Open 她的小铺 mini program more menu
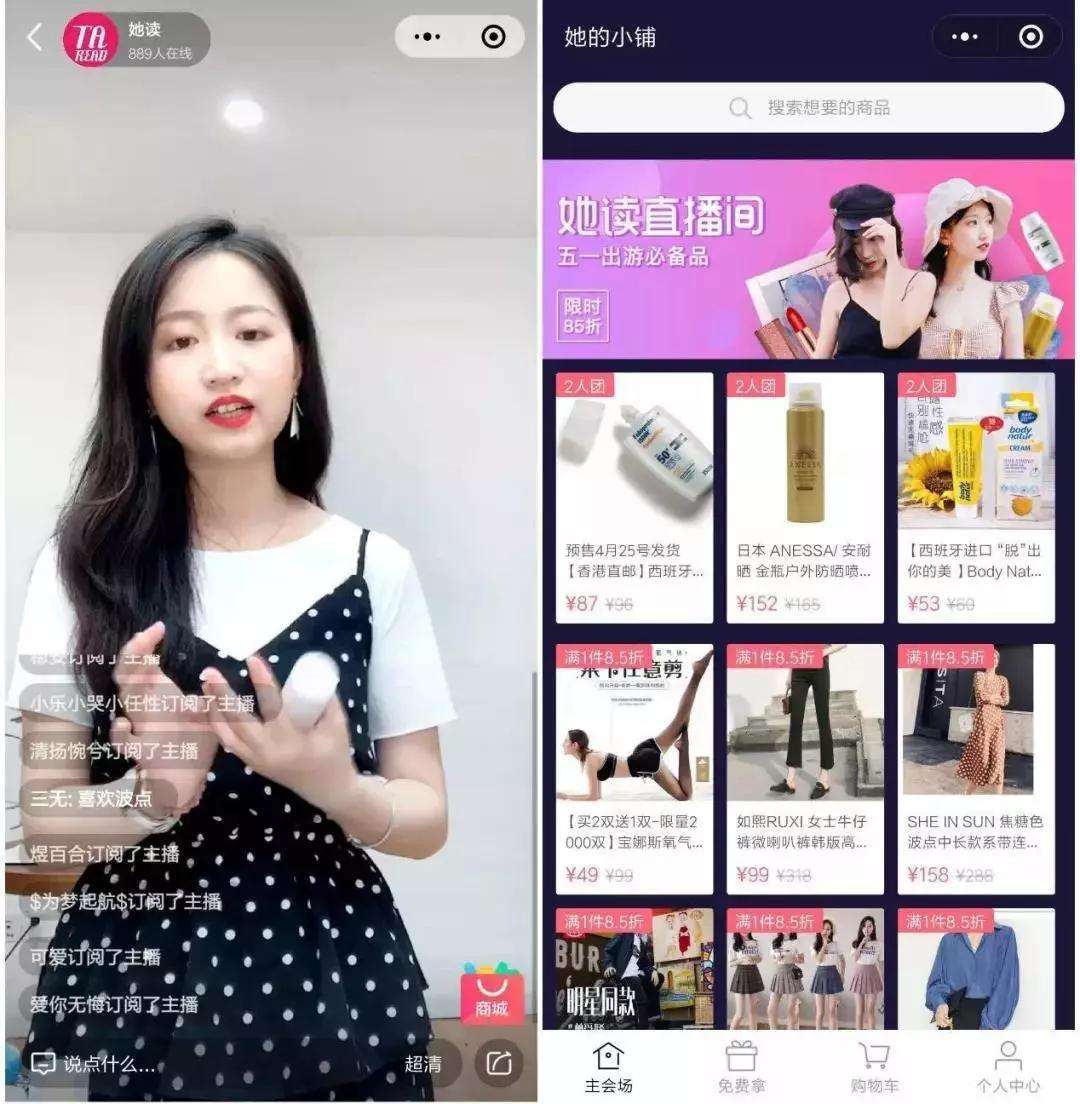 pos(965,37)
